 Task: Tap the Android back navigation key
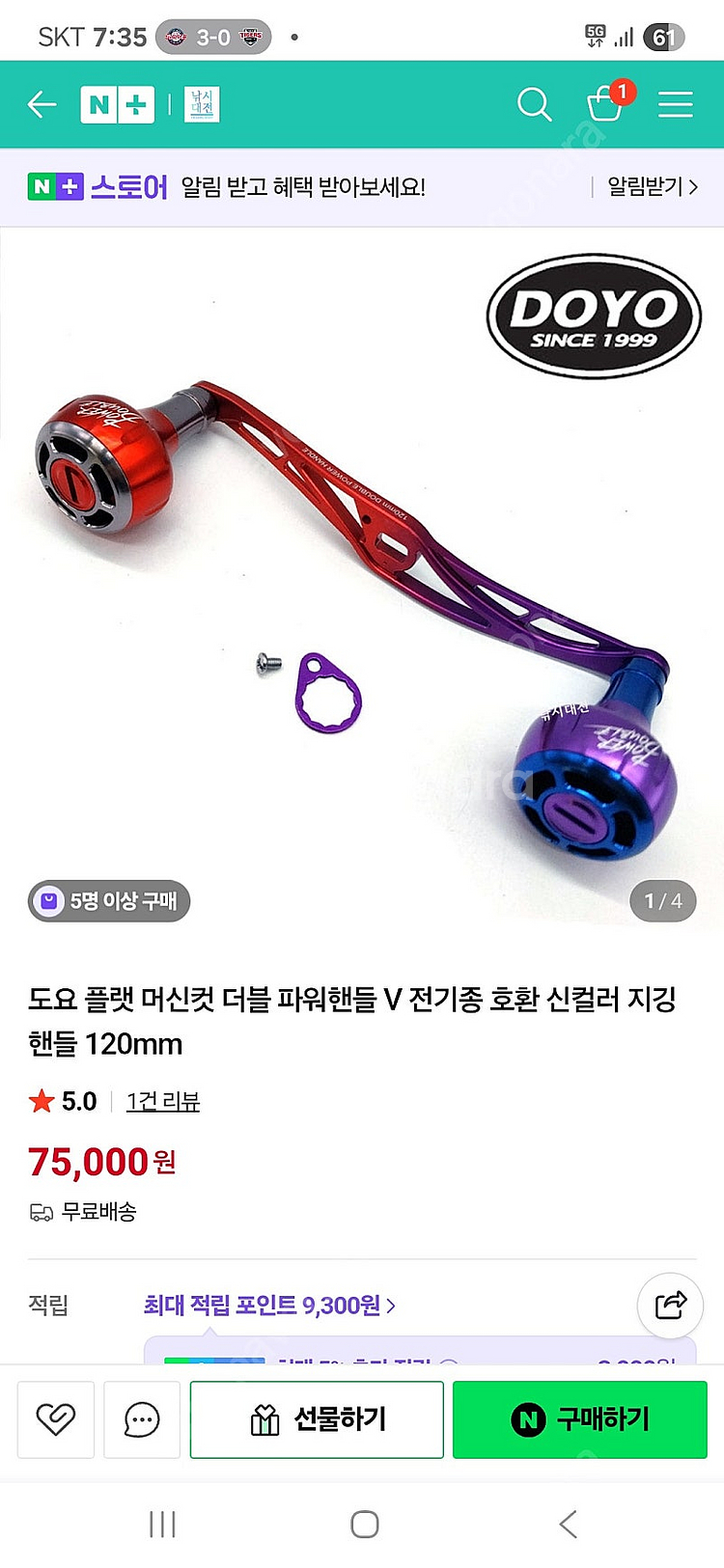(566, 1526)
